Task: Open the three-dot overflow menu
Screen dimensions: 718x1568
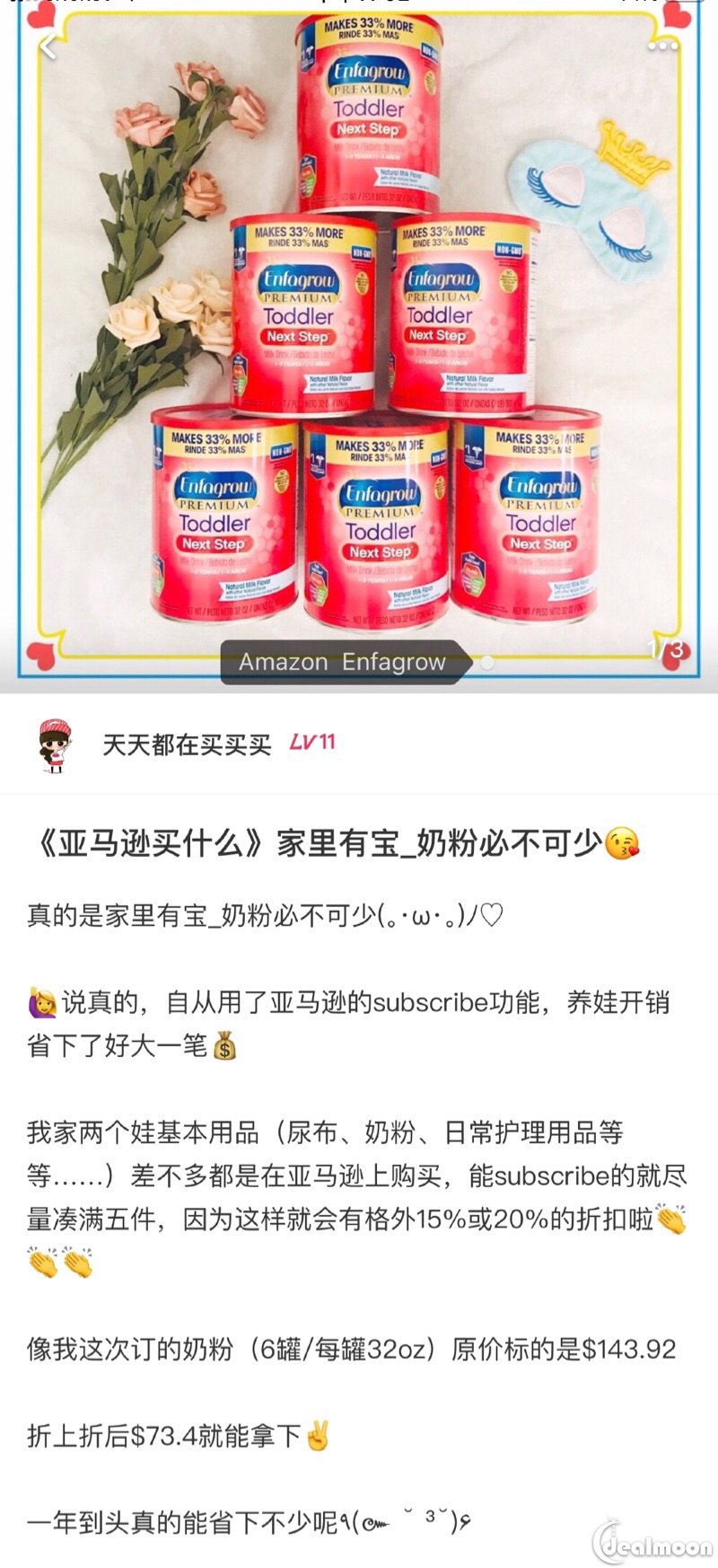Action: (664, 46)
